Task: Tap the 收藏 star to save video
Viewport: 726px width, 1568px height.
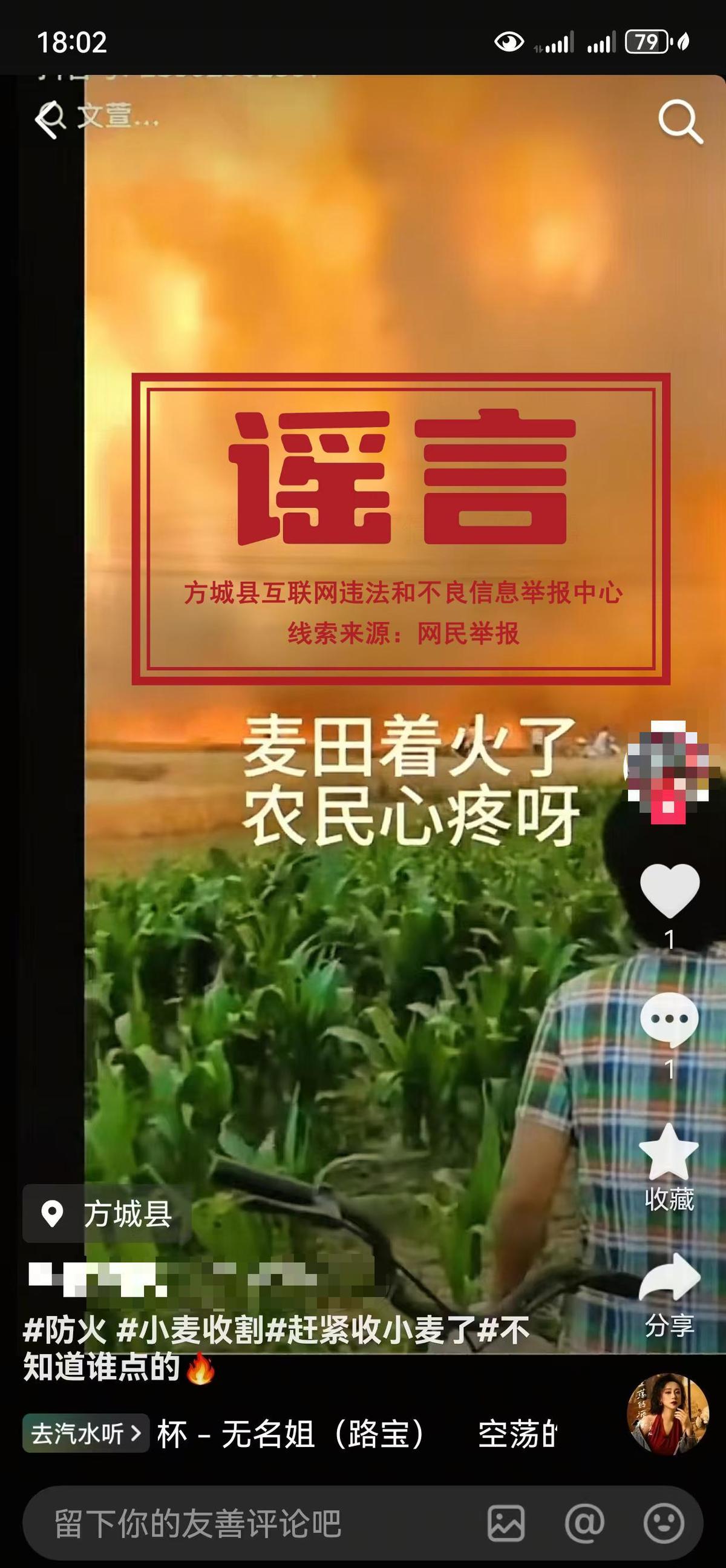Action: (669, 1153)
